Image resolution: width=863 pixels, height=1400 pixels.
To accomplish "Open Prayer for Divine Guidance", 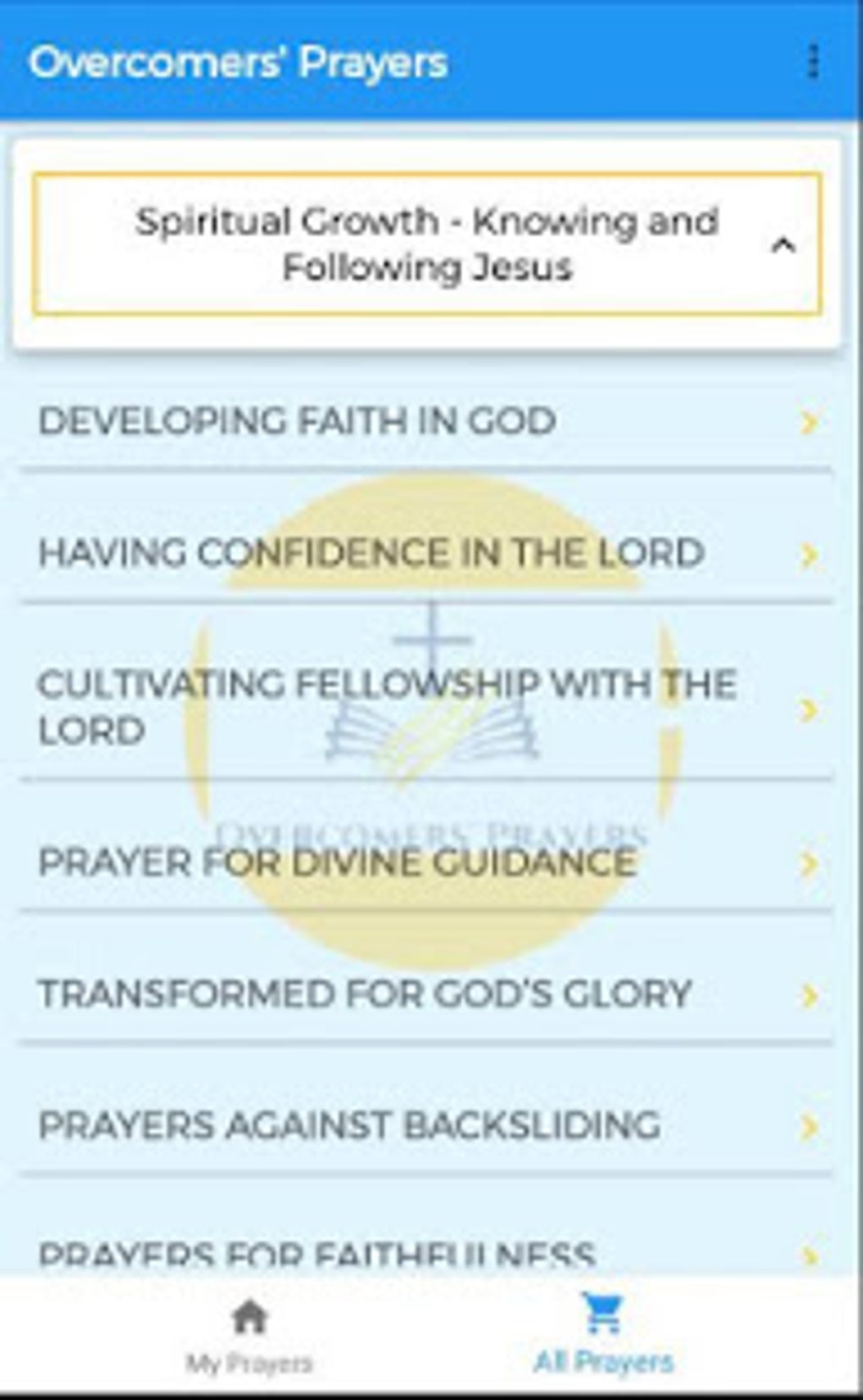I will tap(427, 863).
